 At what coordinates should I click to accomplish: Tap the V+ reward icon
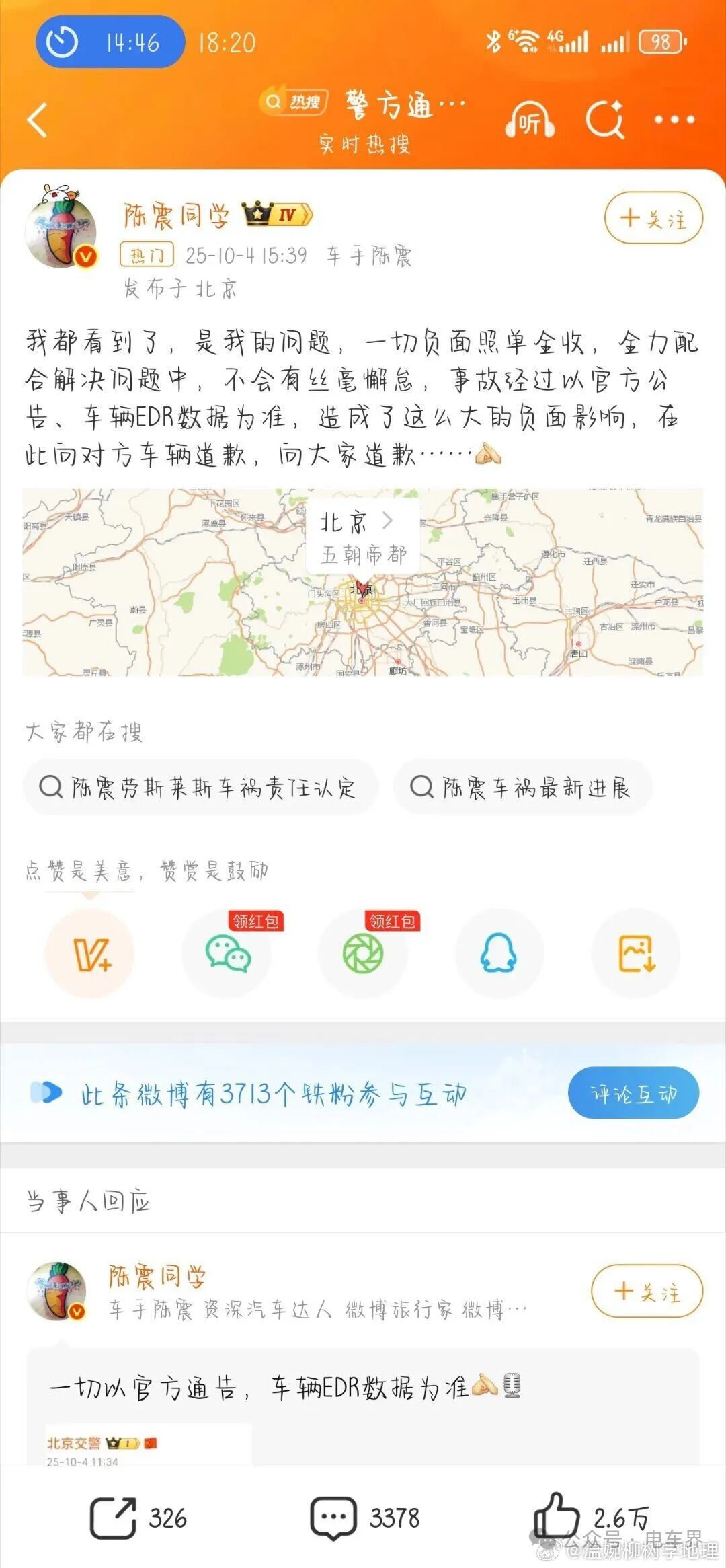90,954
